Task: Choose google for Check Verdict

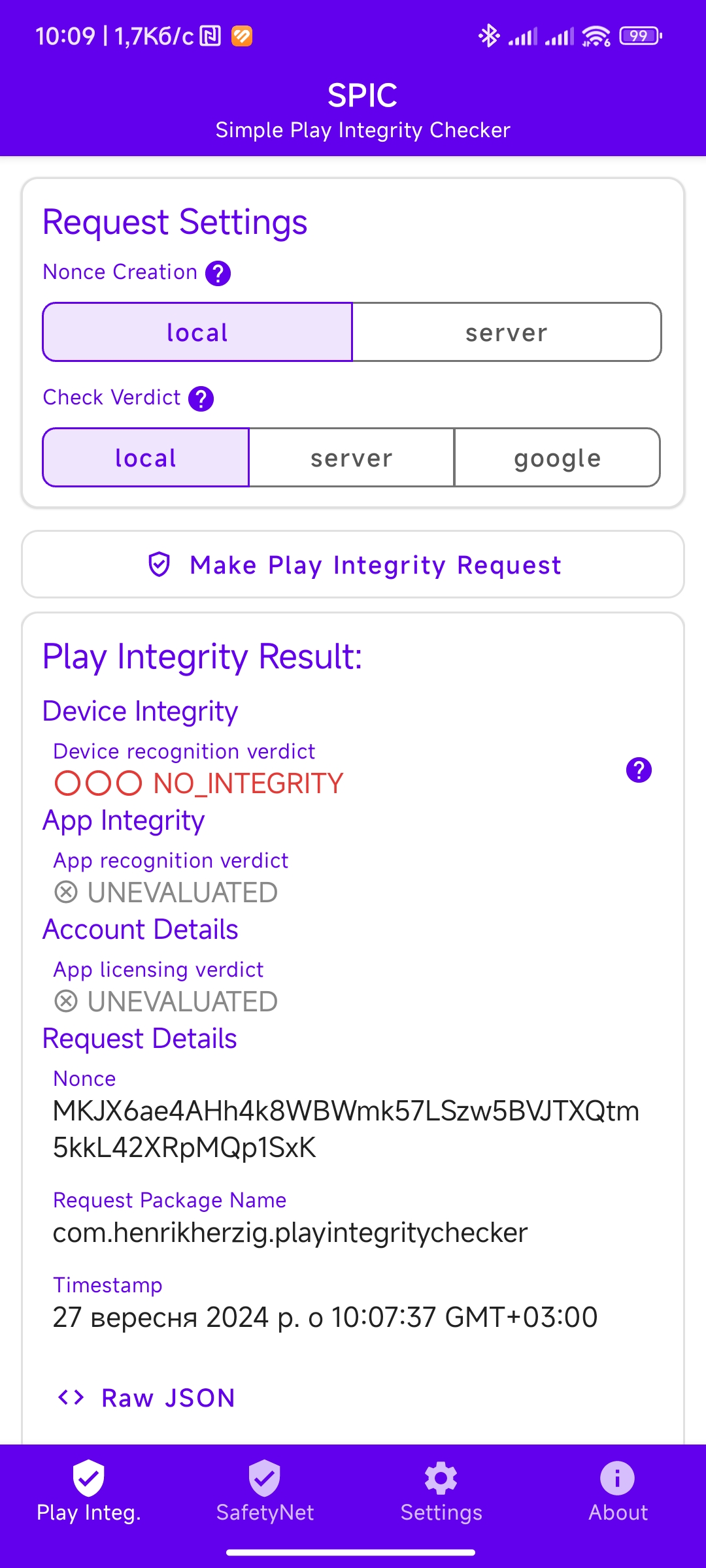Action: tap(558, 457)
